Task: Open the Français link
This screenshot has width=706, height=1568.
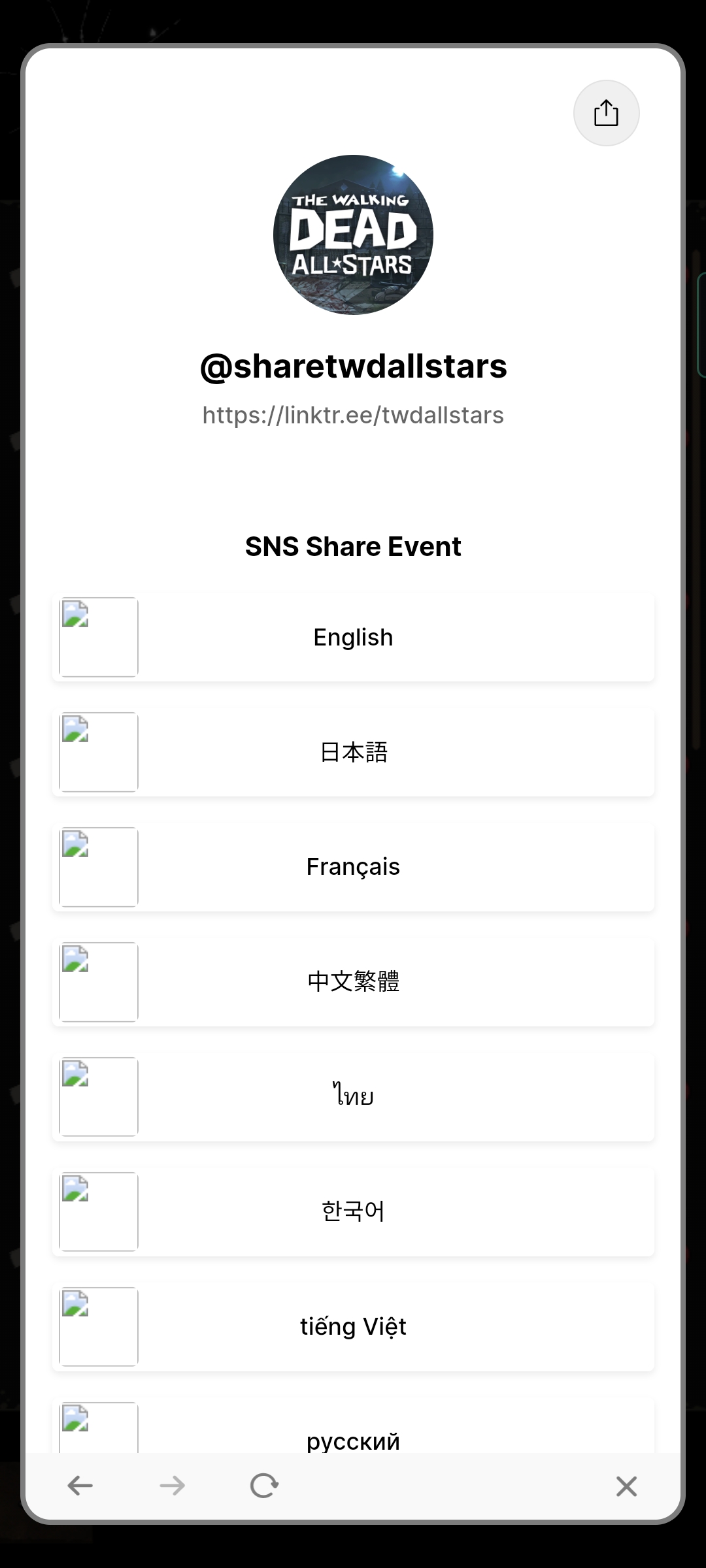Action: coord(353,867)
